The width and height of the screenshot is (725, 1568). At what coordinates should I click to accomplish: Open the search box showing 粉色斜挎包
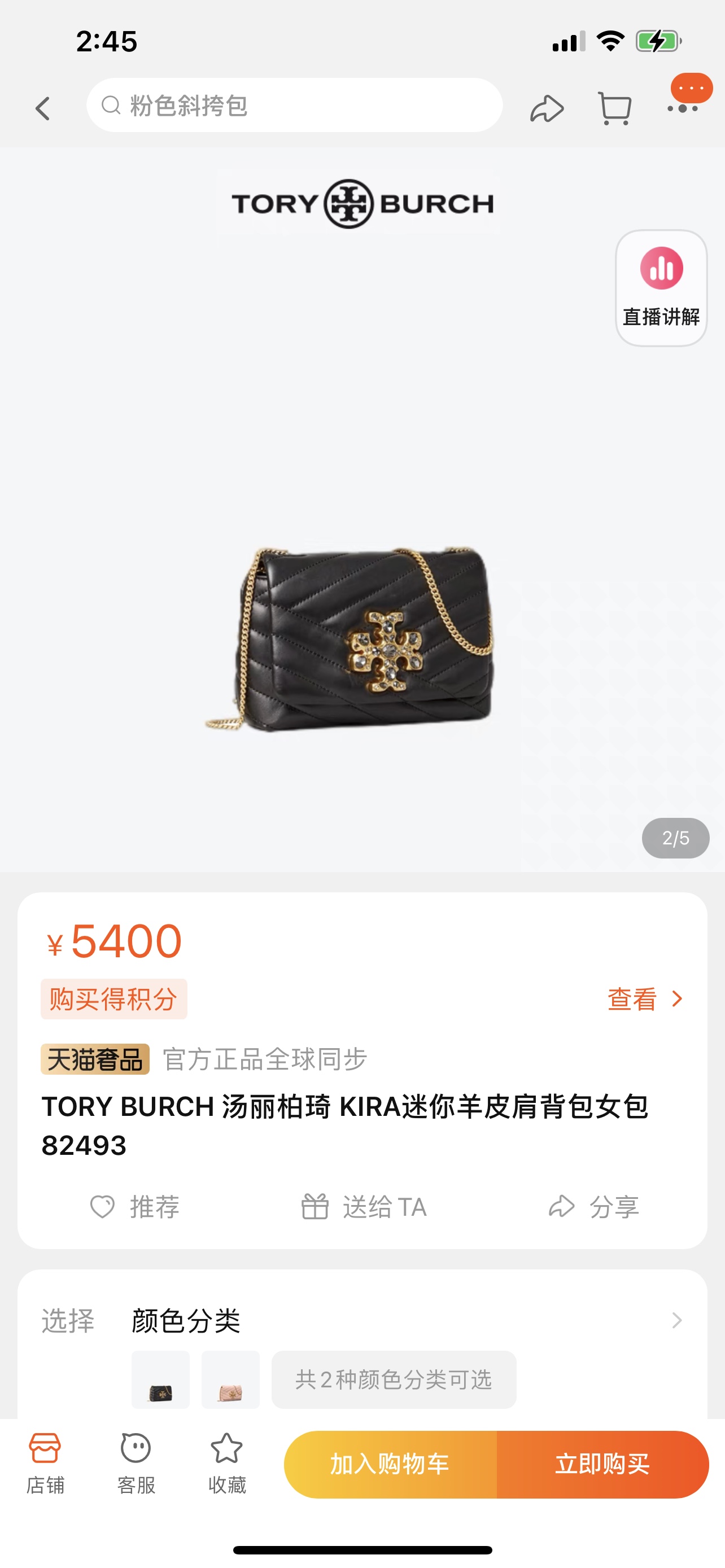294,106
